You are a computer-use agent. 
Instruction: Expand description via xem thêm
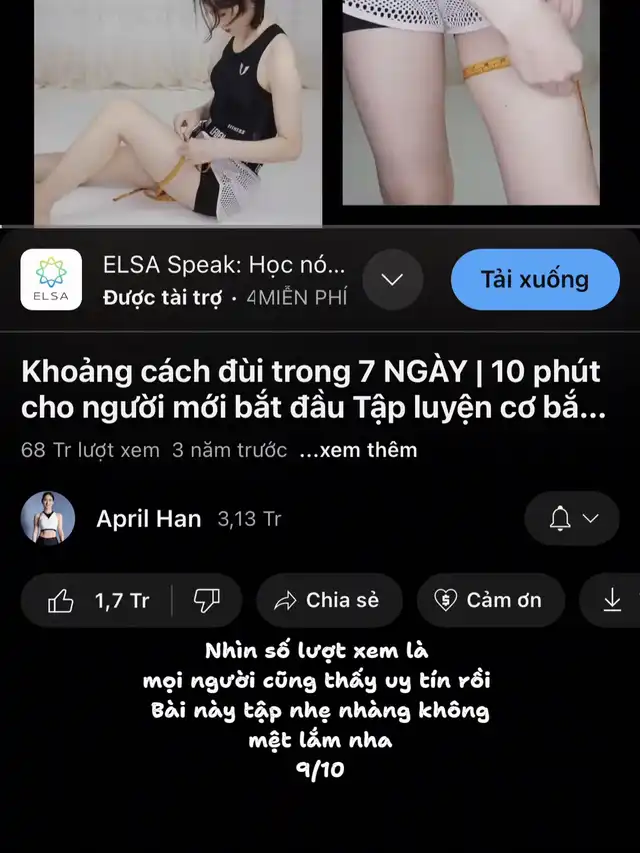click(359, 450)
